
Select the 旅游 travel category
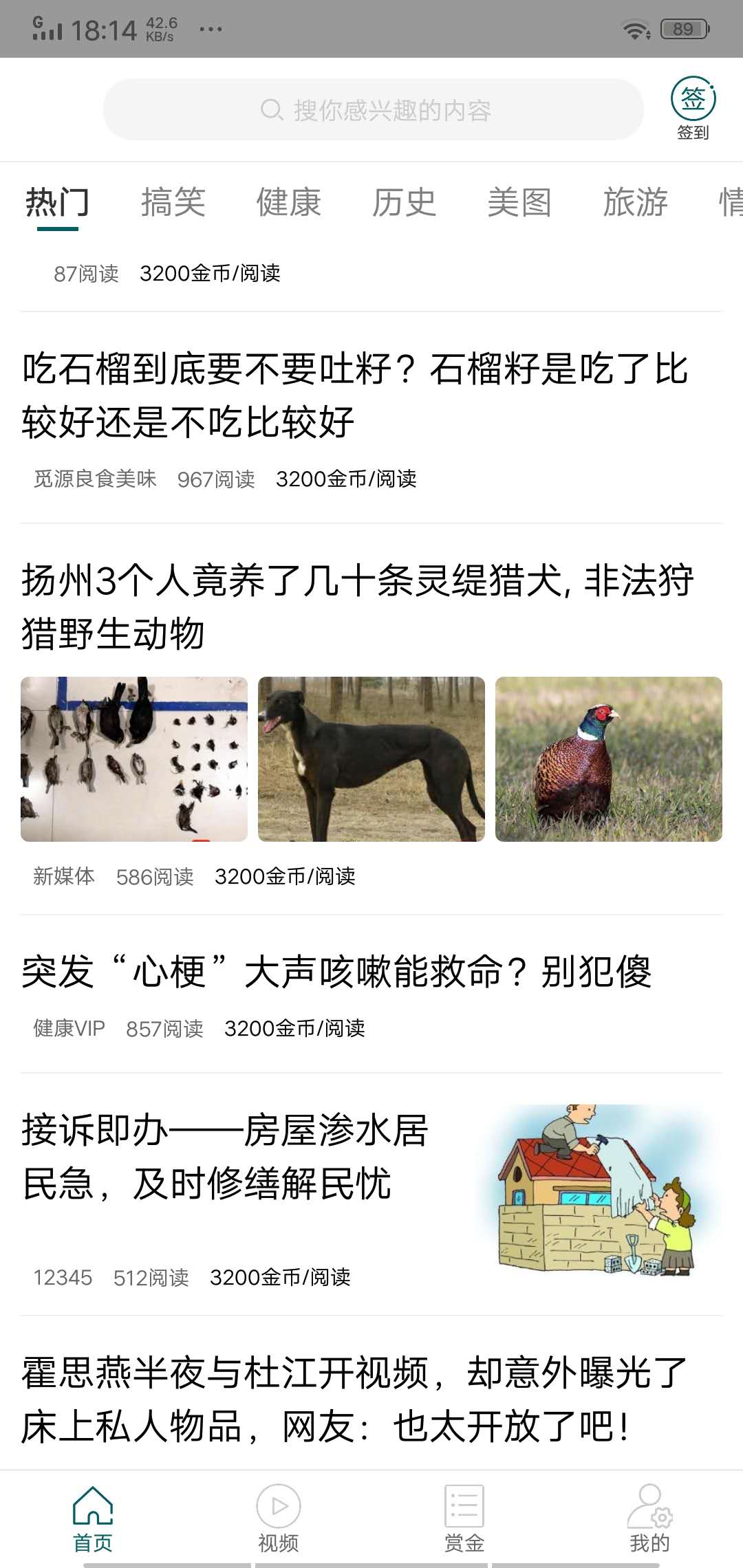635,203
